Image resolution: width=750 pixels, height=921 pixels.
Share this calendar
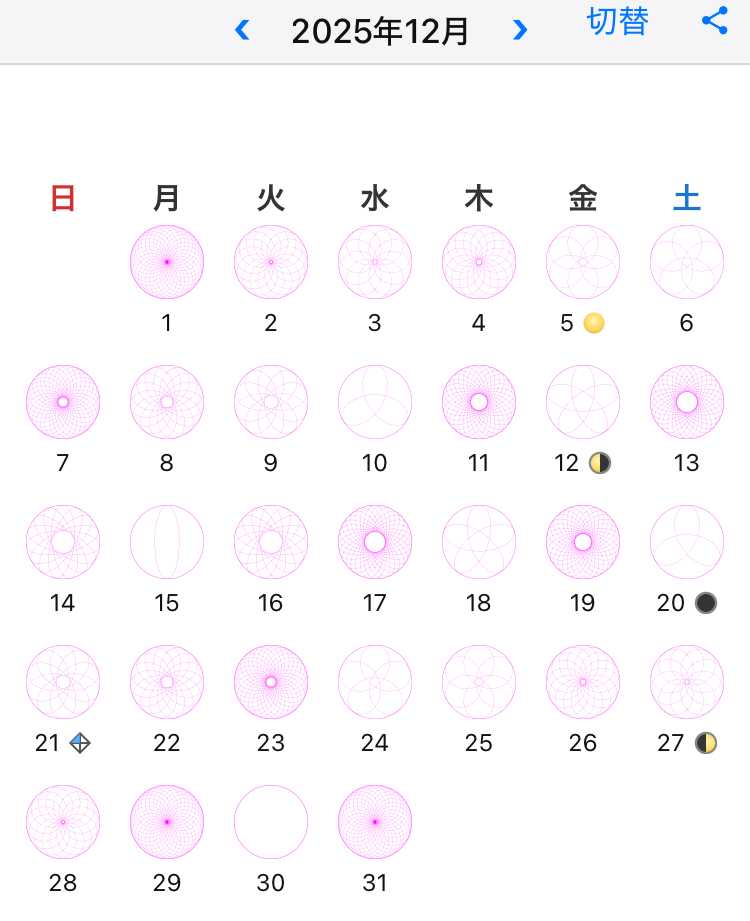(714, 21)
